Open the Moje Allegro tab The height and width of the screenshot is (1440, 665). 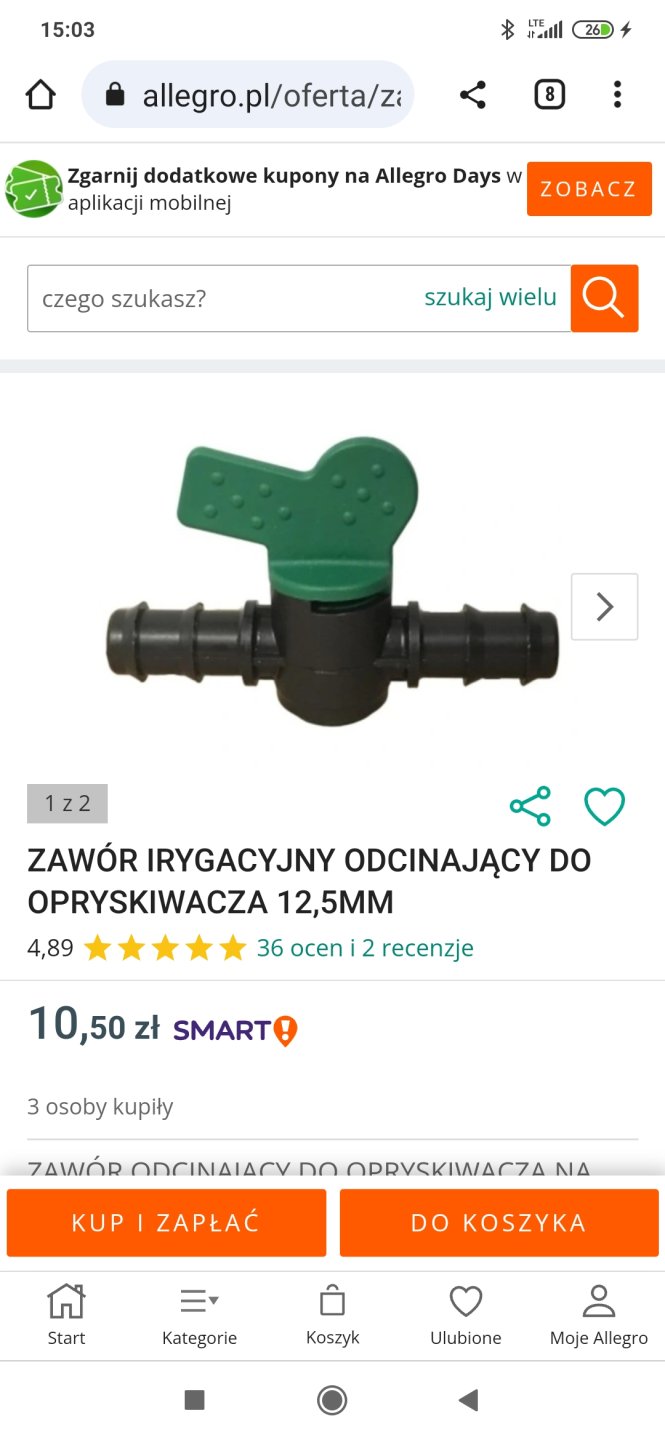pyautogui.click(x=598, y=1315)
